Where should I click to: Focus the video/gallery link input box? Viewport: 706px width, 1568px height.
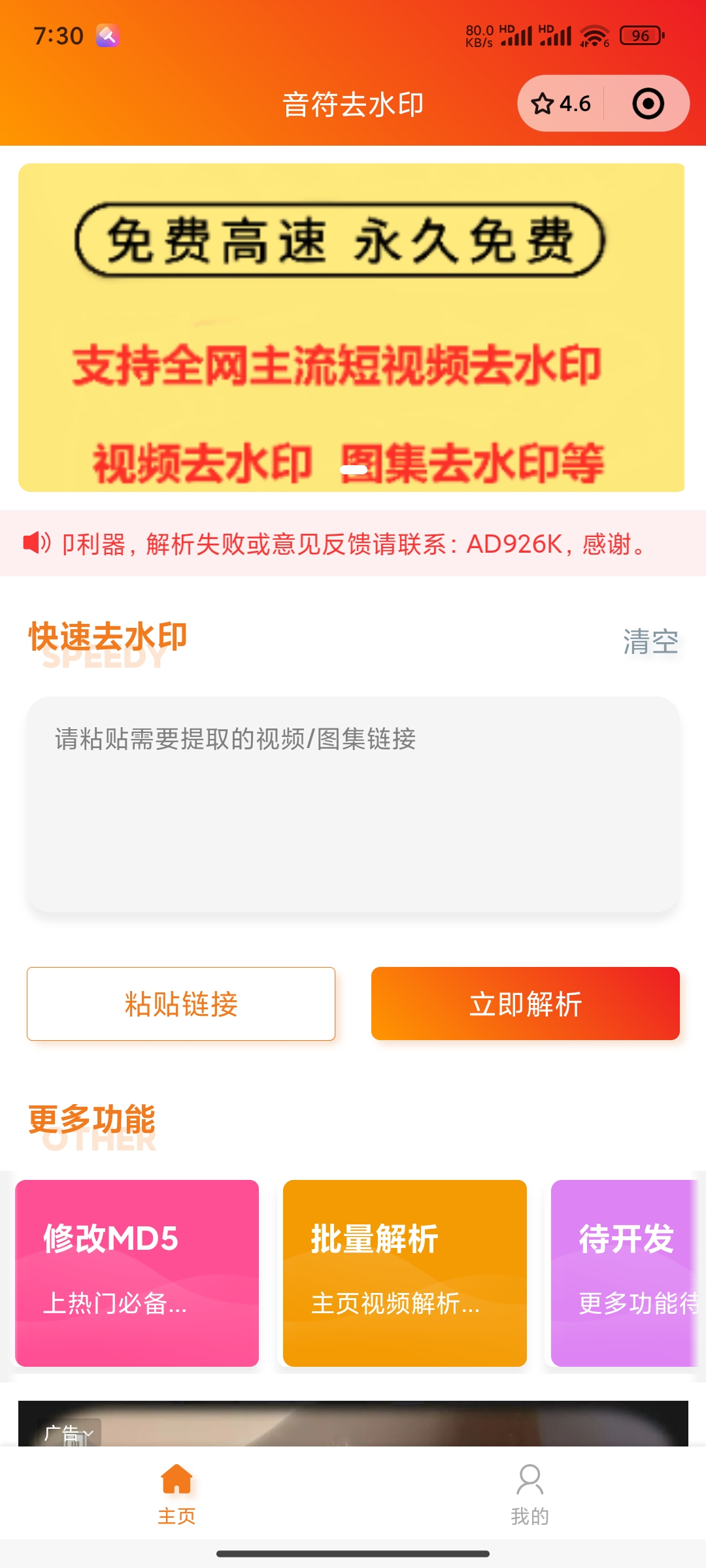pyautogui.click(x=353, y=804)
